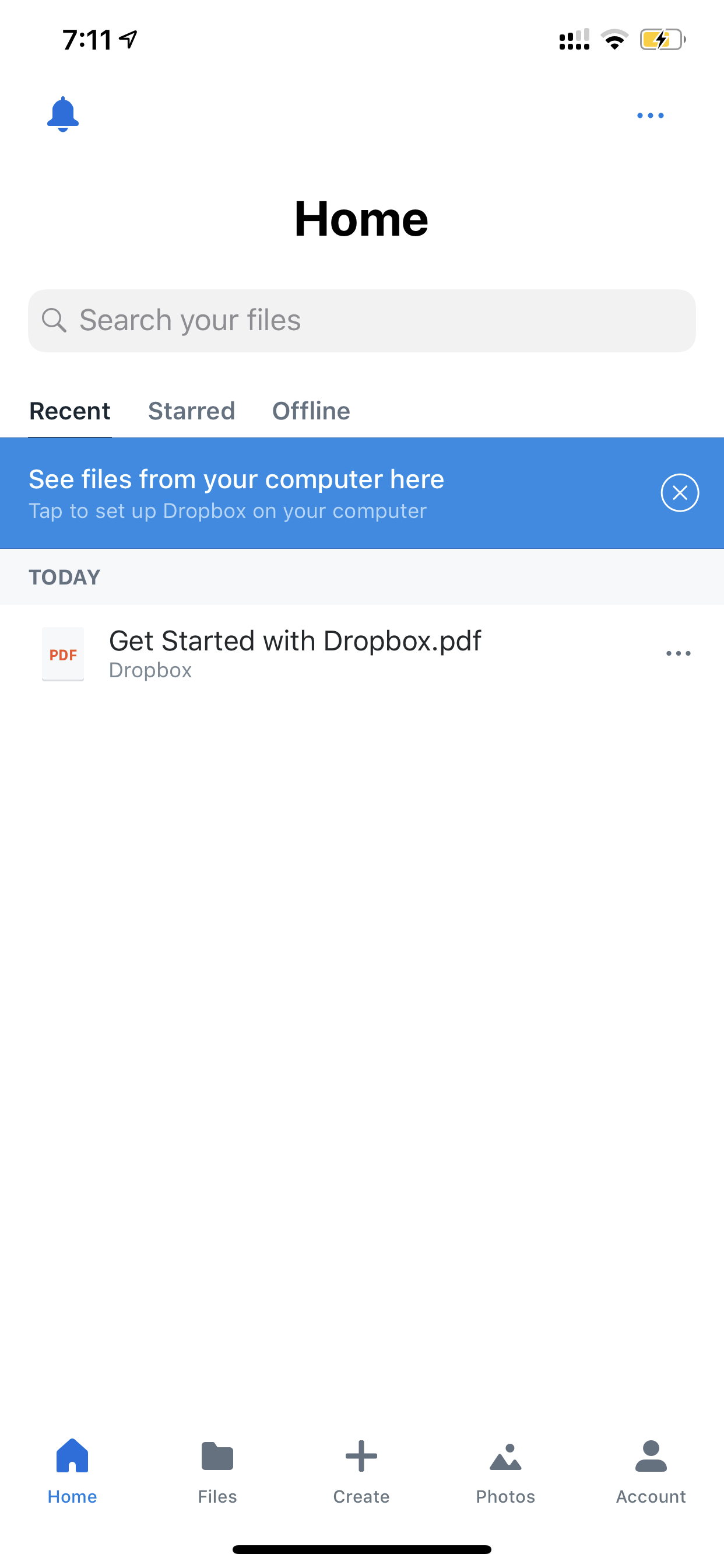Open more options for Get Started with Dropbox.pdf
Screen dimensions: 724x1568
pos(679,654)
